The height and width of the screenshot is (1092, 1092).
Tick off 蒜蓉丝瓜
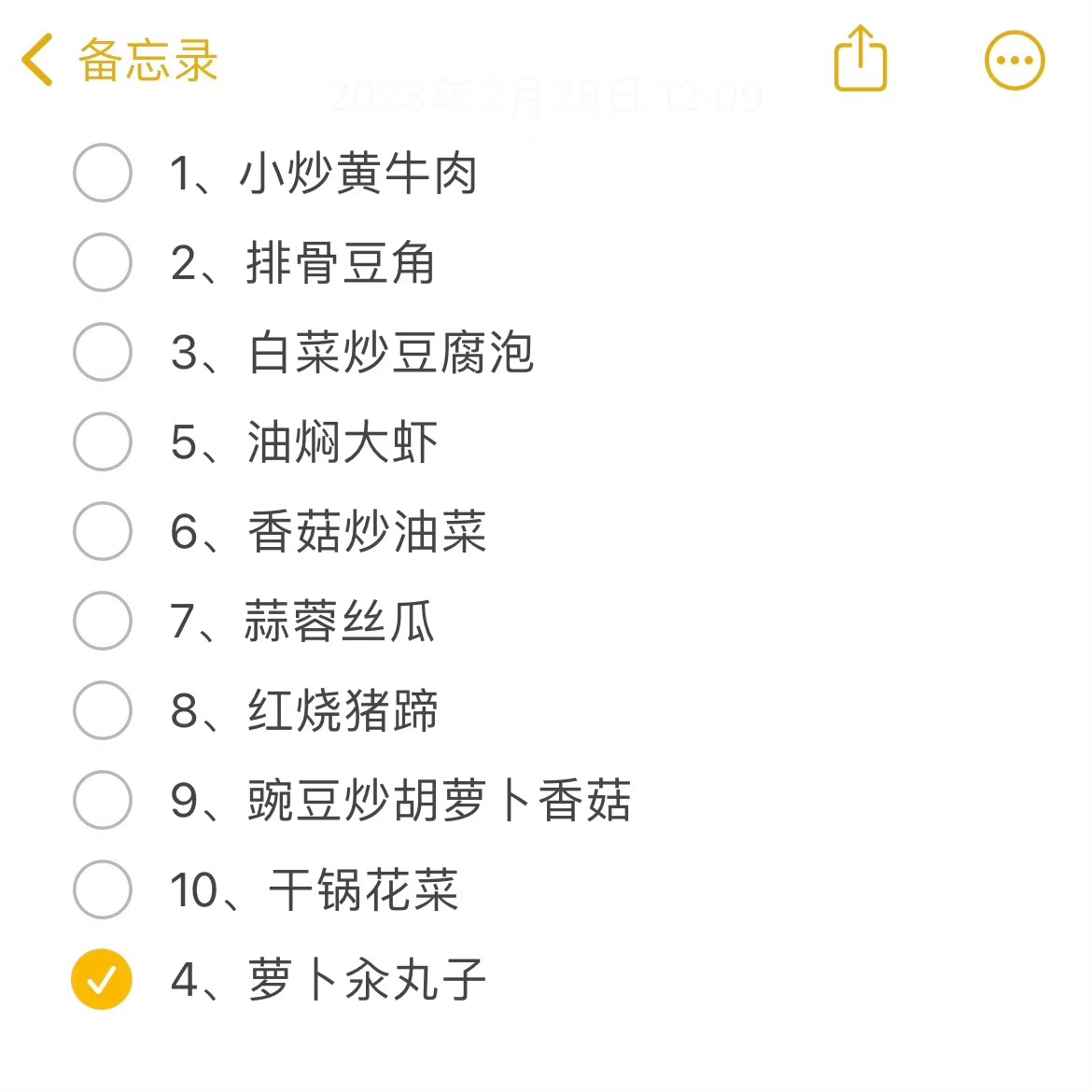coord(103,621)
